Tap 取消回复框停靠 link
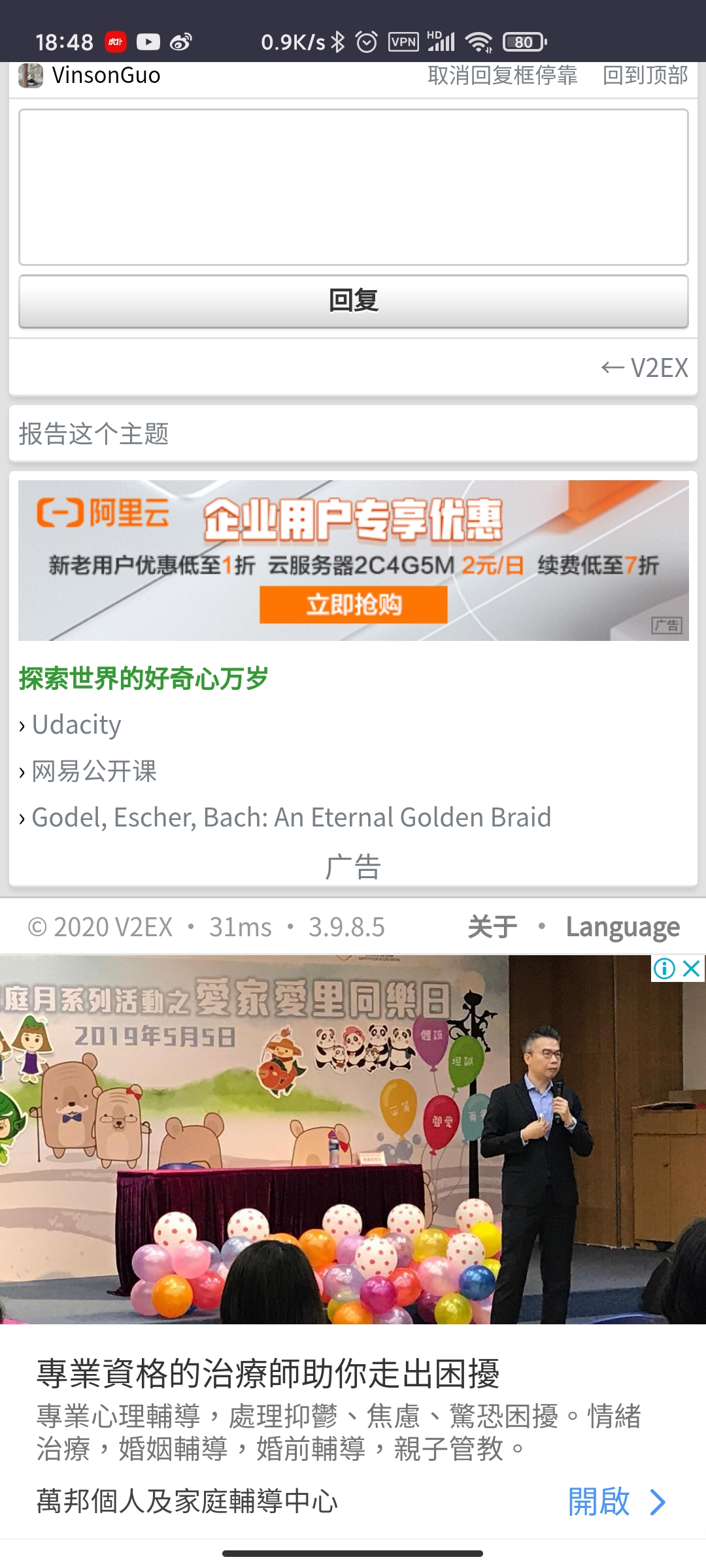Image resolution: width=706 pixels, height=1568 pixels. (x=502, y=76)
